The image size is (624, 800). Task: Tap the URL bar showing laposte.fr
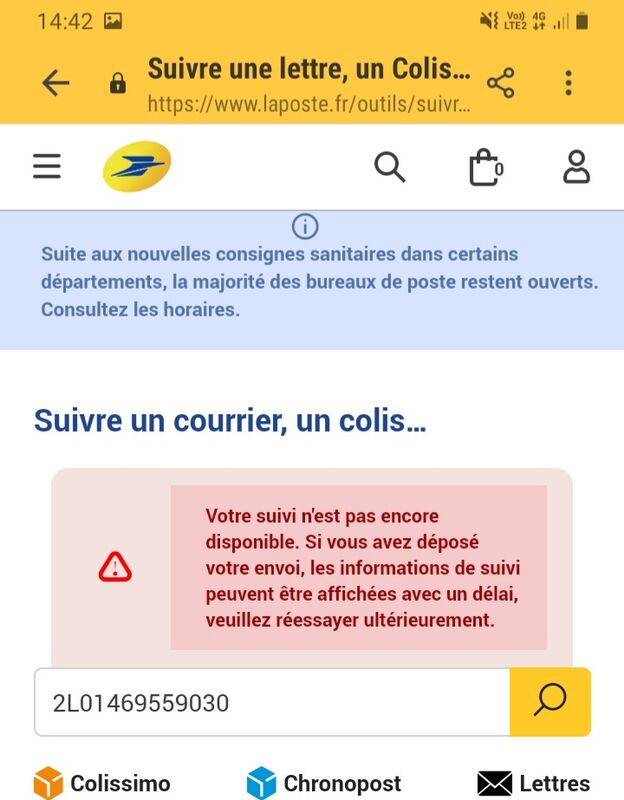[309, 104]
